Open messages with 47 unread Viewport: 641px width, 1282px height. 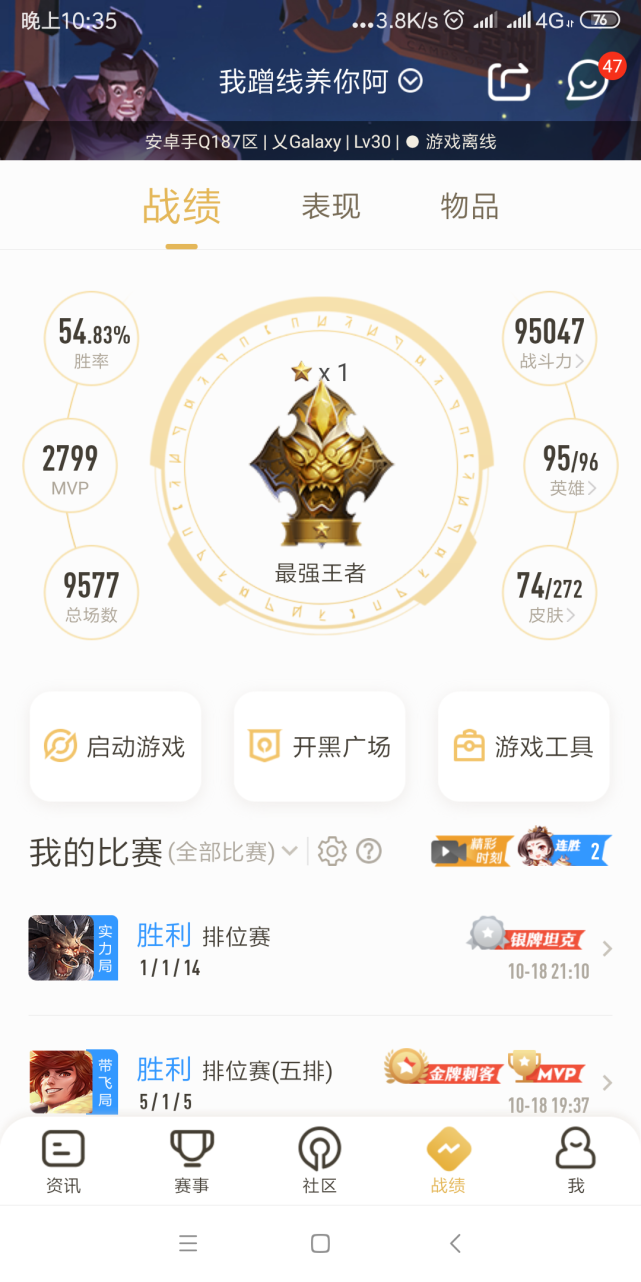(589, 80)
